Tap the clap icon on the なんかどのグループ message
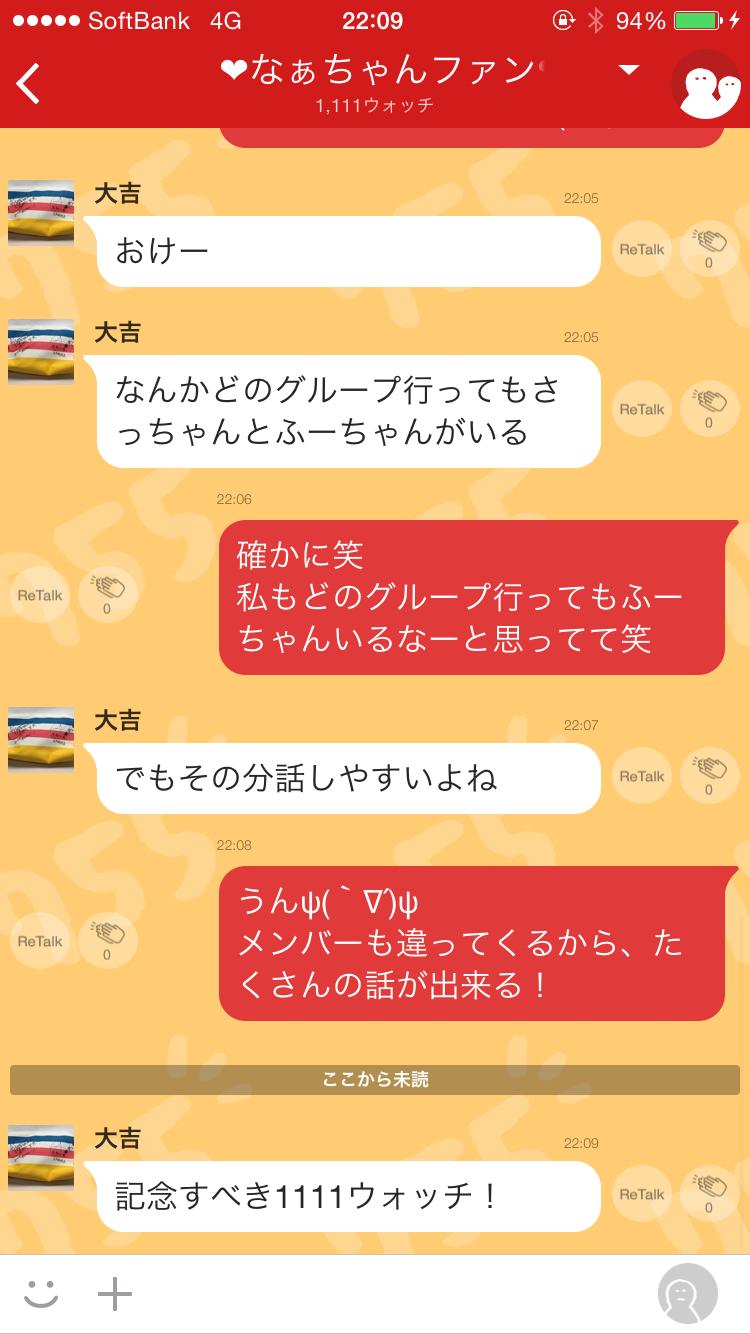The width and height of the screenshot is (750, 1334). pos(708,407)
